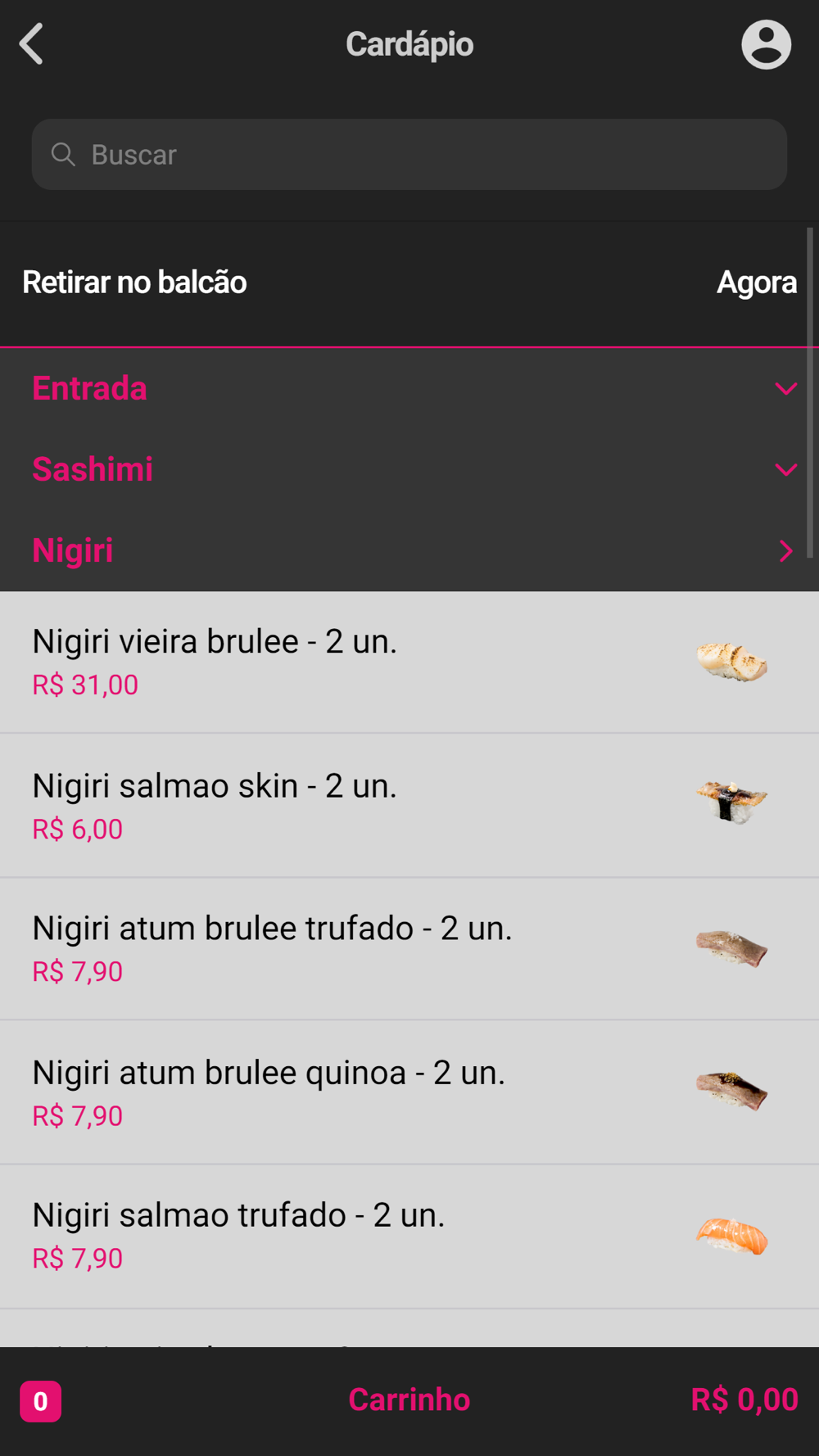Change the Retirar no balcão pickup option
This screenshot has height=1456, width=819.
pyautogui.click(x=134, y=283)
